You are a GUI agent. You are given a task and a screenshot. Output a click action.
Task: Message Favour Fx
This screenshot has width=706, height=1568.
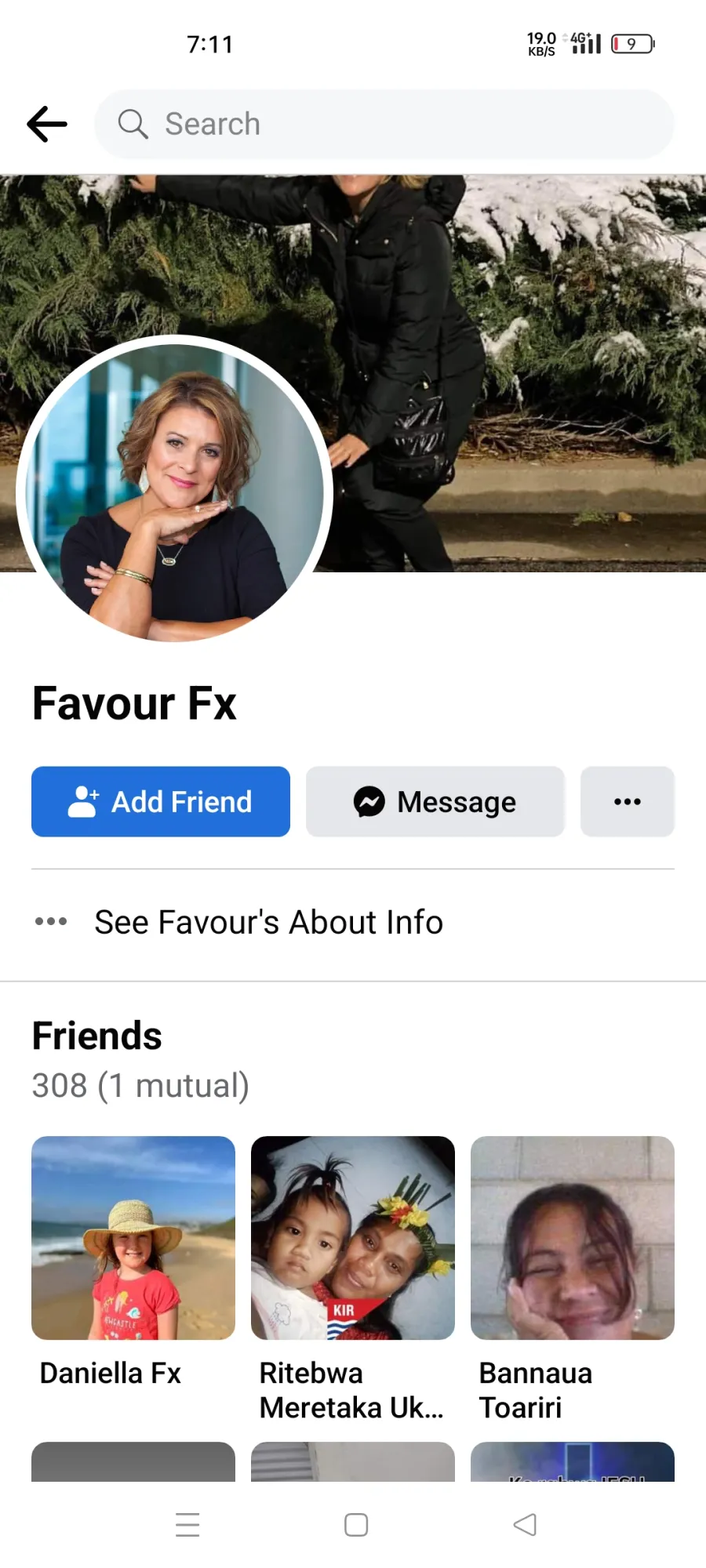(435, 801)
